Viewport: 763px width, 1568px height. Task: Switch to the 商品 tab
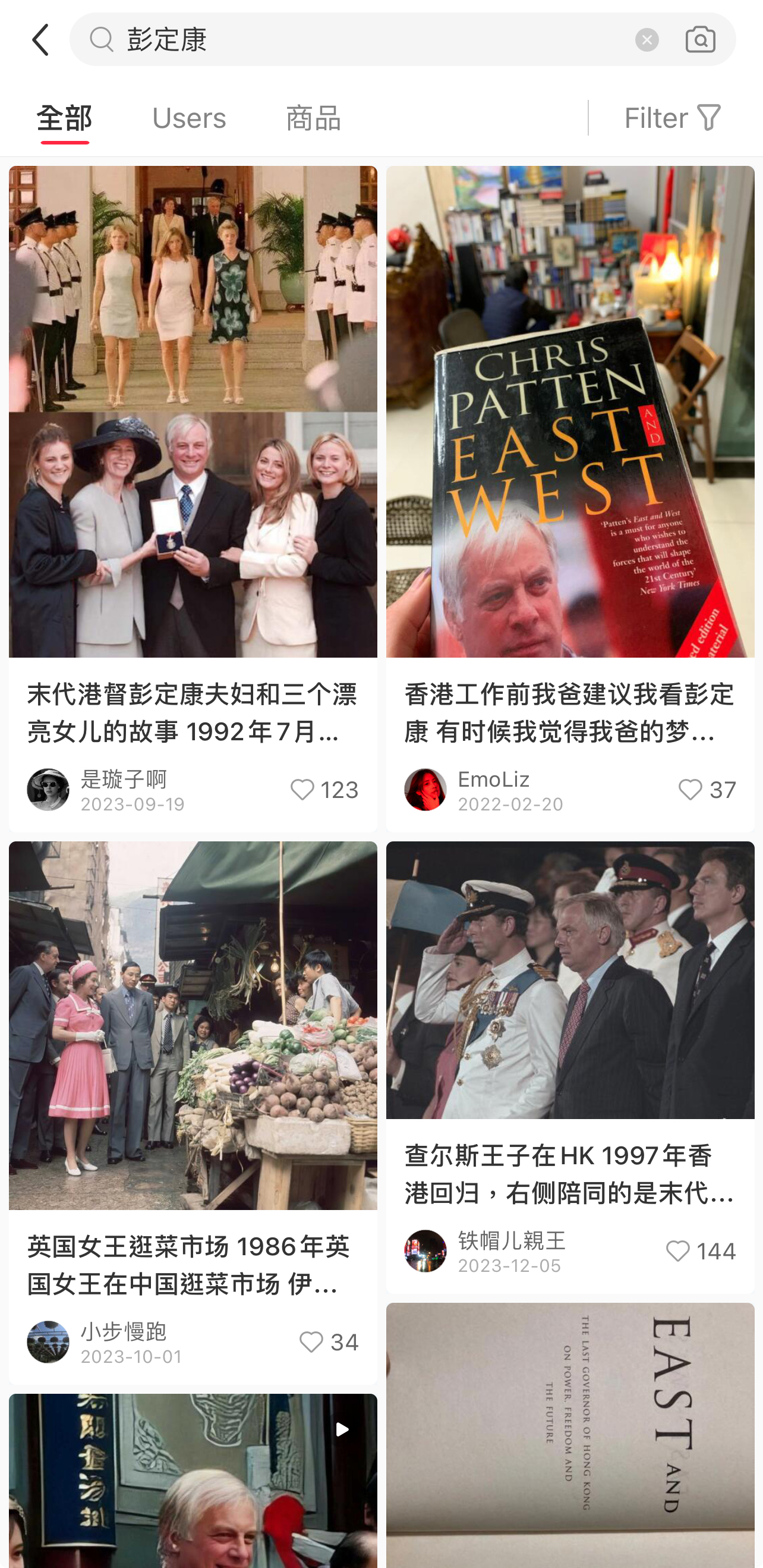point(313,118)
